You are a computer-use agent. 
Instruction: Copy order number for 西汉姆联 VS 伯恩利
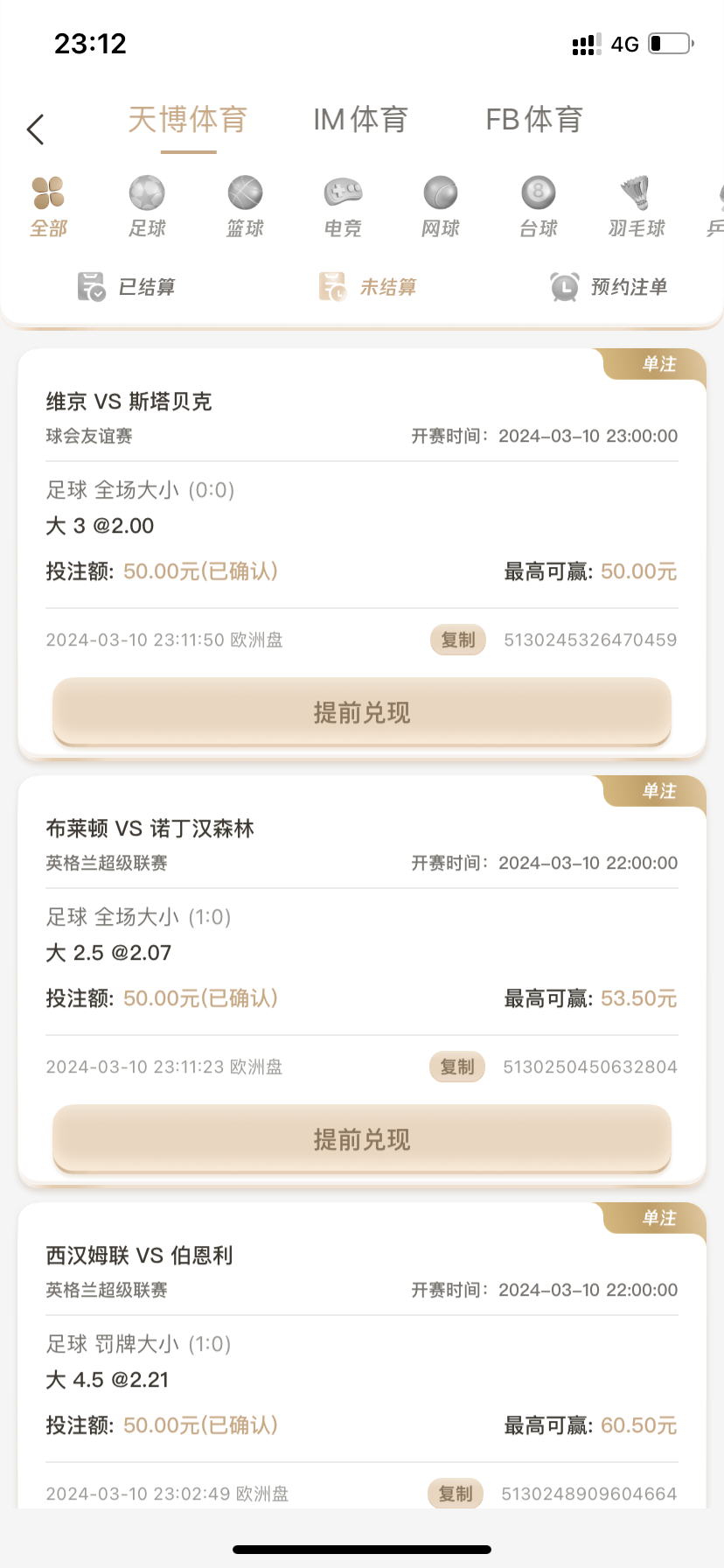click(455, 1494)
